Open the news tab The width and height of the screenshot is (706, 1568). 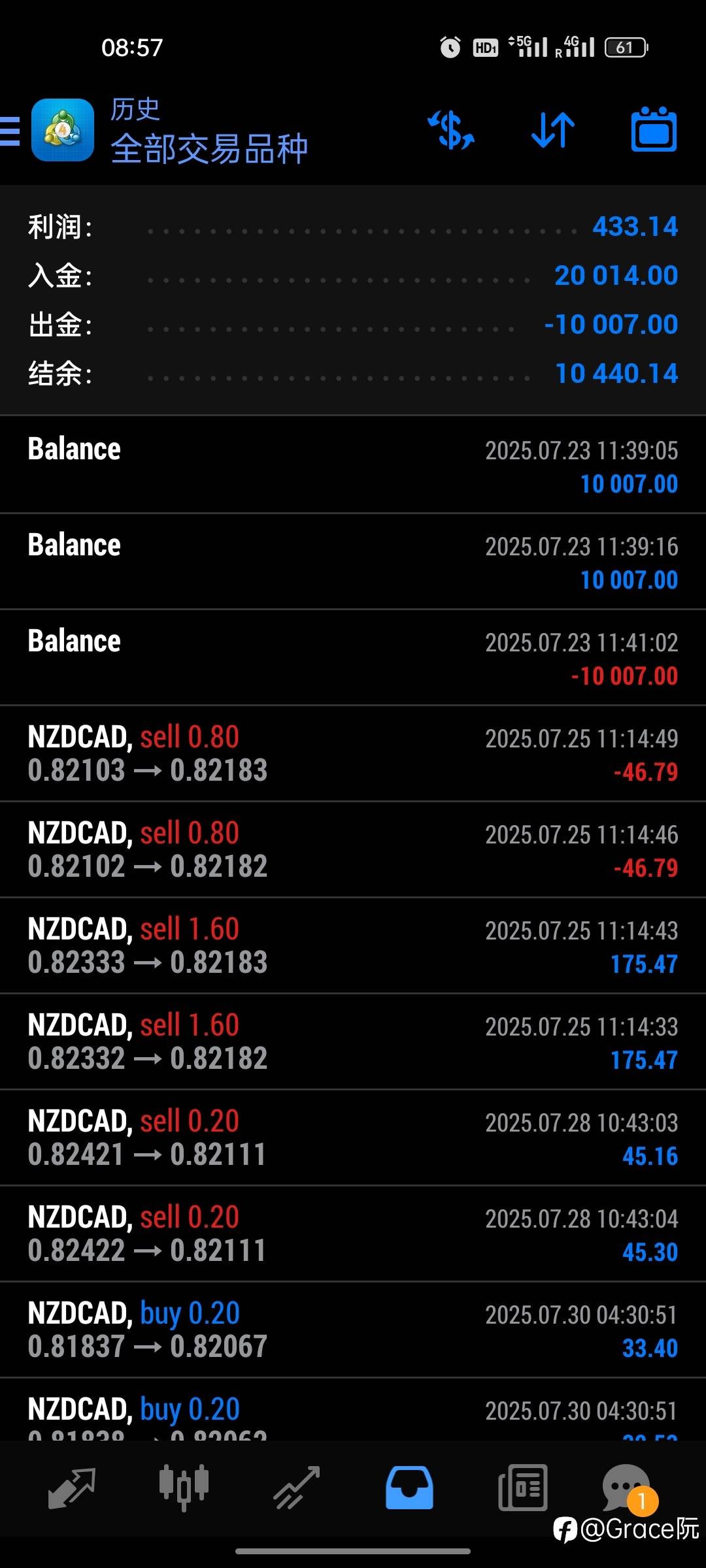click(522, 1488)
